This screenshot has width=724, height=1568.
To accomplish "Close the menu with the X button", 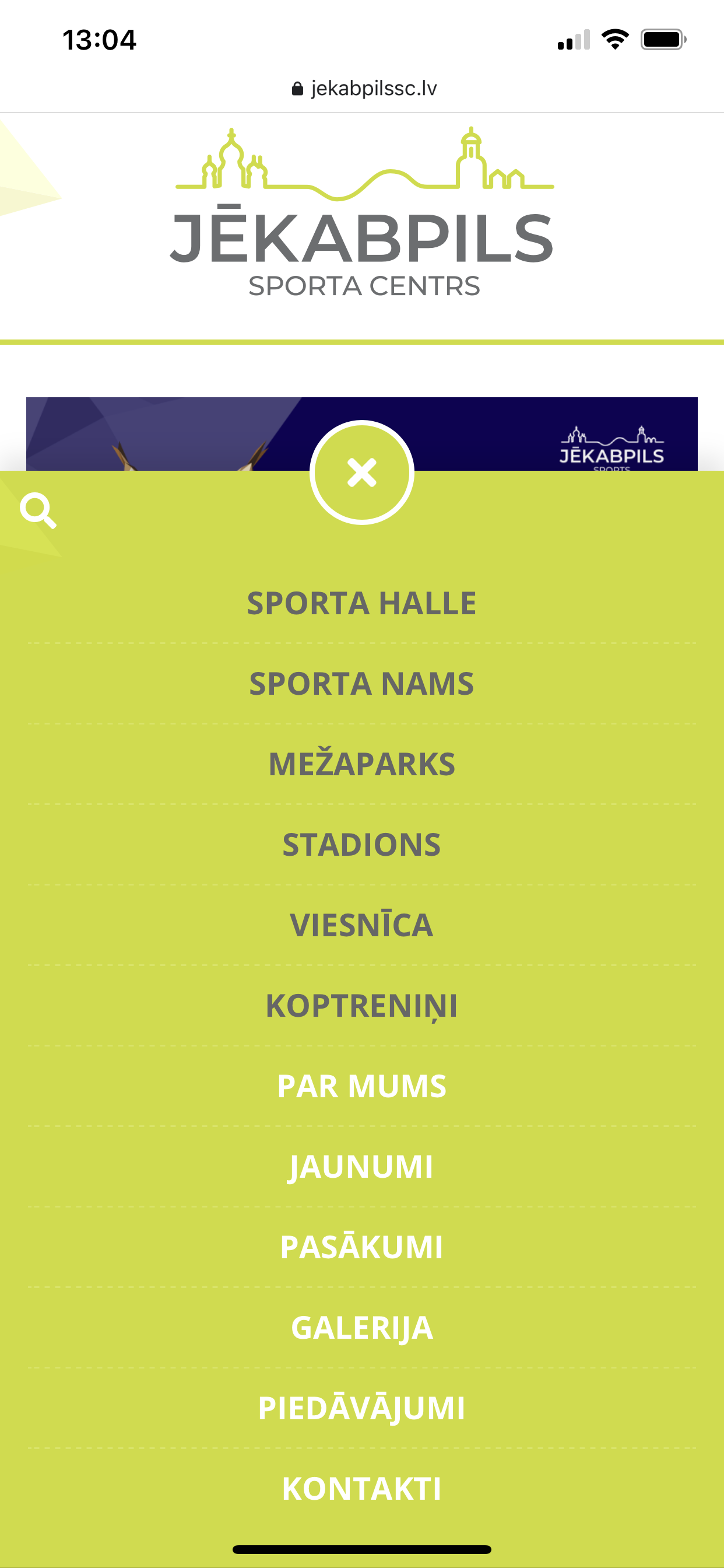I will pos(361,473).
